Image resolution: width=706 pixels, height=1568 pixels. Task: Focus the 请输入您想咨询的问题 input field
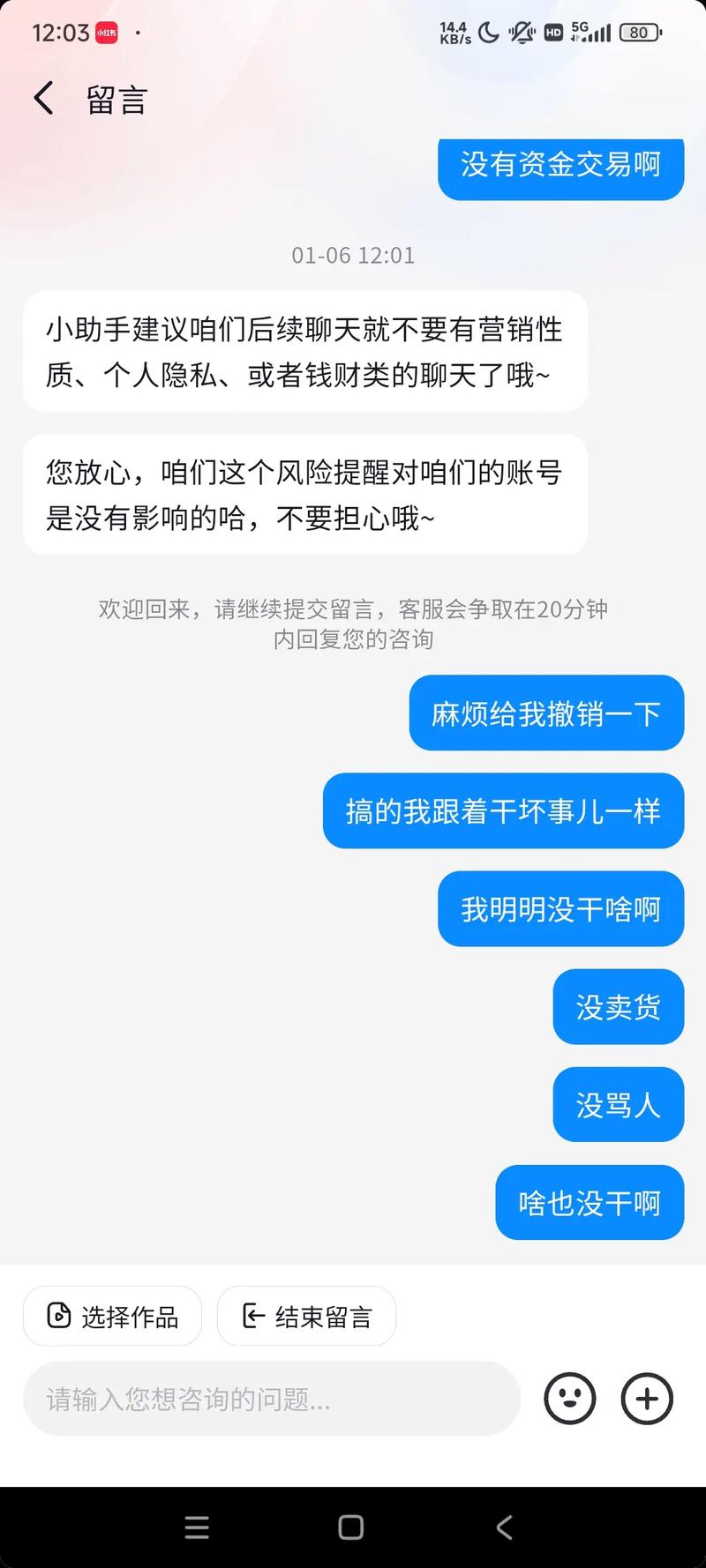tap(271, 1399)
